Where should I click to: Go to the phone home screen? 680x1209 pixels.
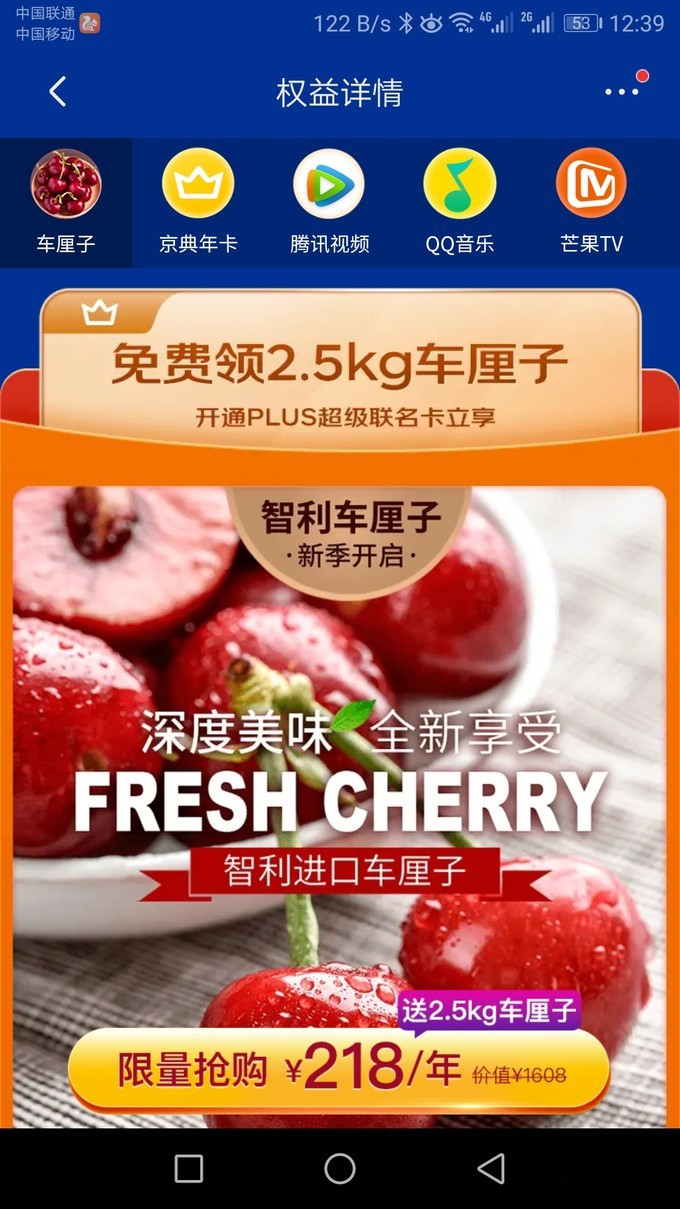click(340, 1168)
